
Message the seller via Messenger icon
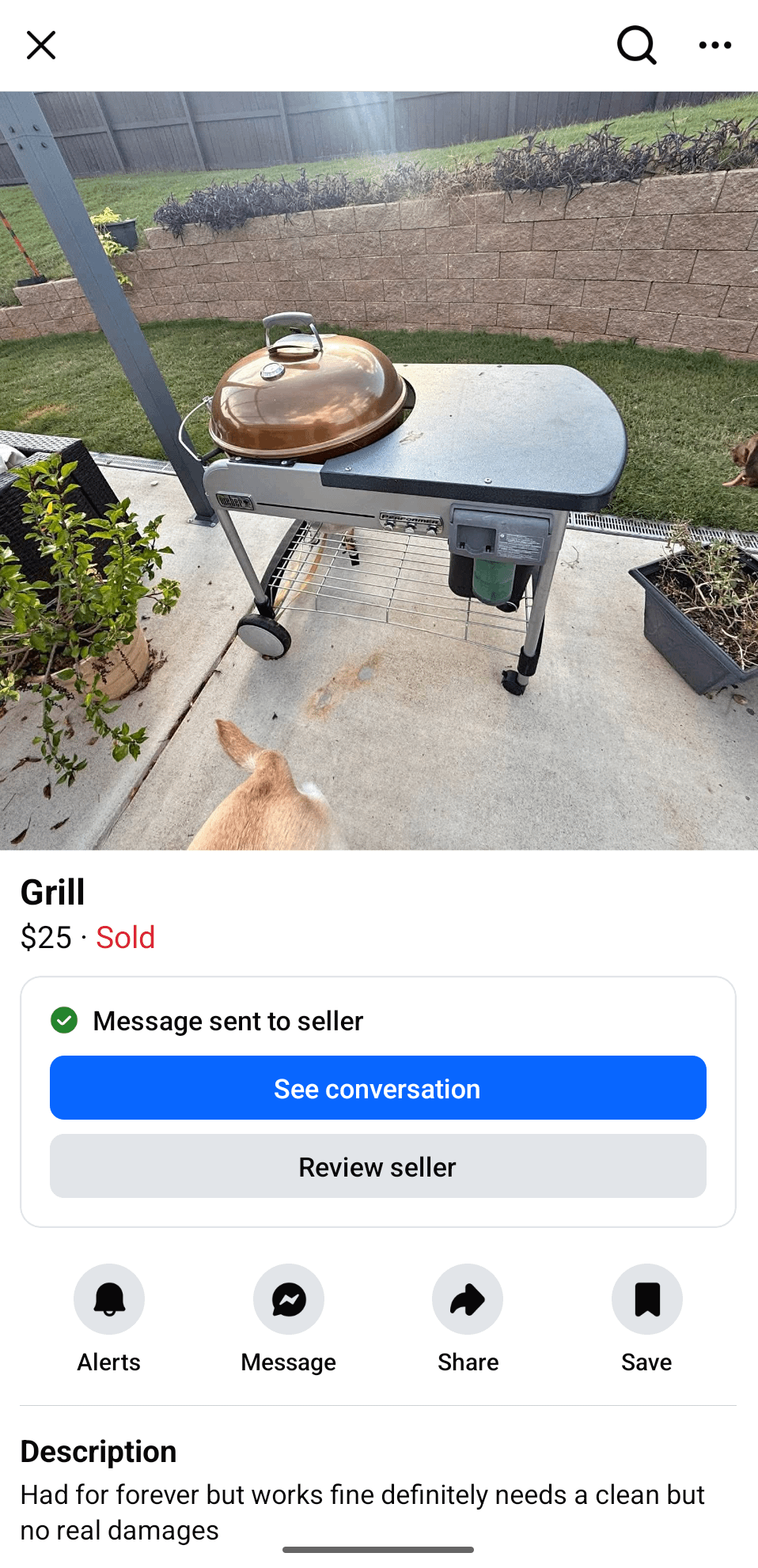289,1299
